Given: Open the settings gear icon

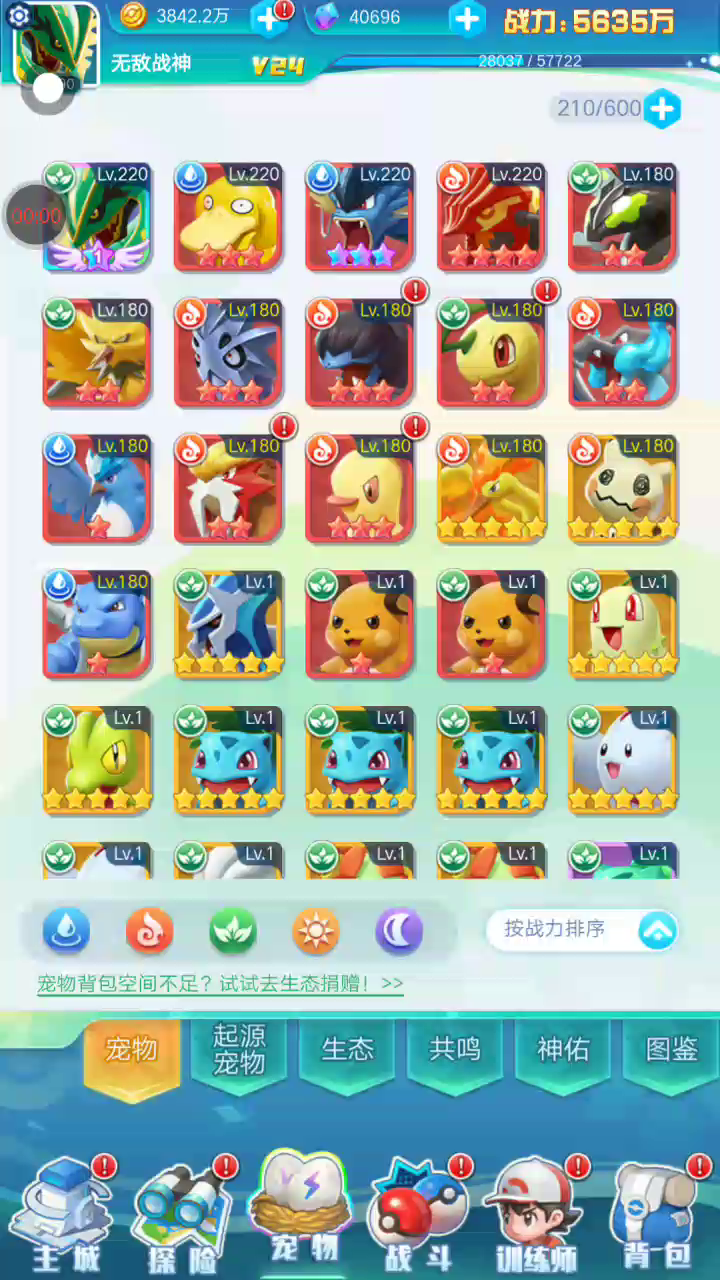Looking at the screenshot, I should coord(17,15).
